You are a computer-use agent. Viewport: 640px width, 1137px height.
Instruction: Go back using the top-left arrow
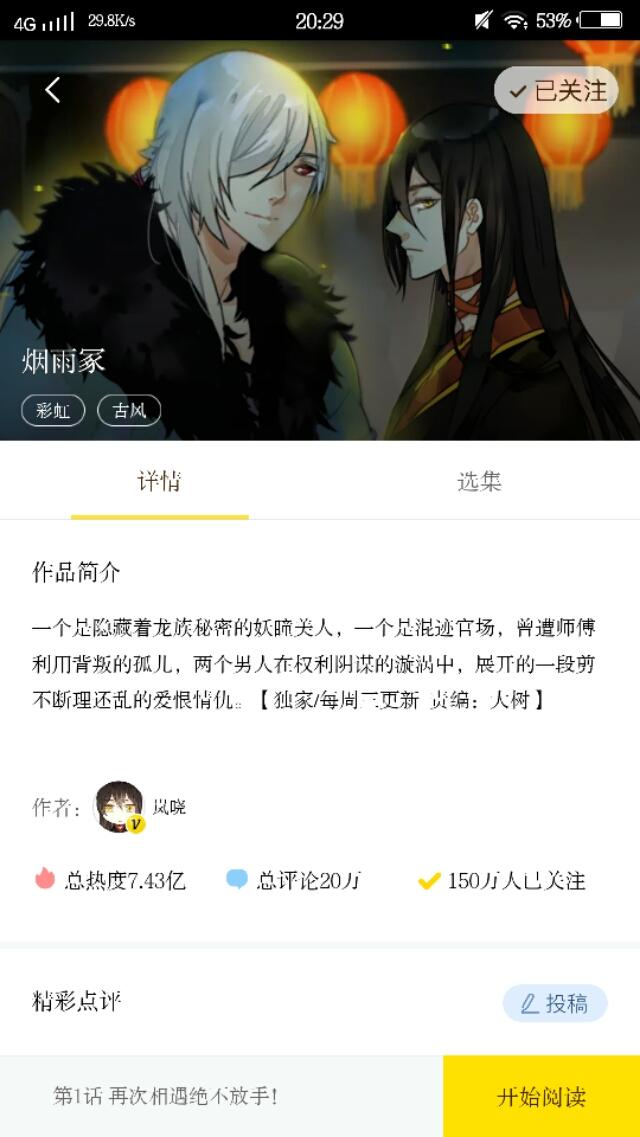tap(53, 90)
